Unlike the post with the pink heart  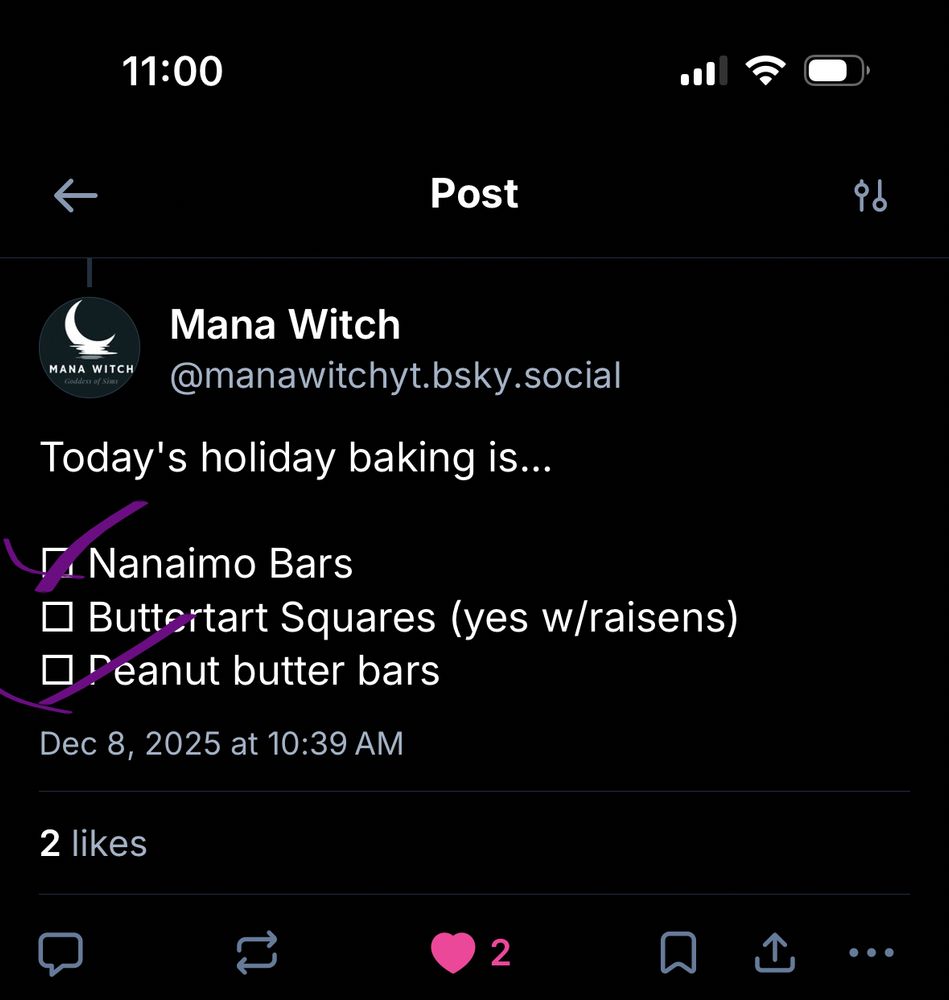pyautogui.click(x=453, y=953)
